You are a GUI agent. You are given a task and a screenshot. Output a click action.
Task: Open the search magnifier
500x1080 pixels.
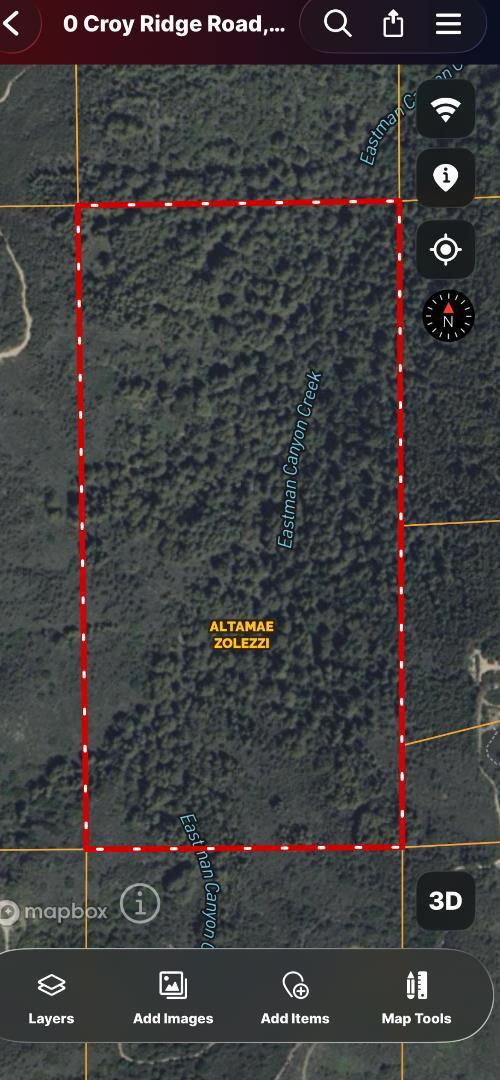click(x=337, y=25)
